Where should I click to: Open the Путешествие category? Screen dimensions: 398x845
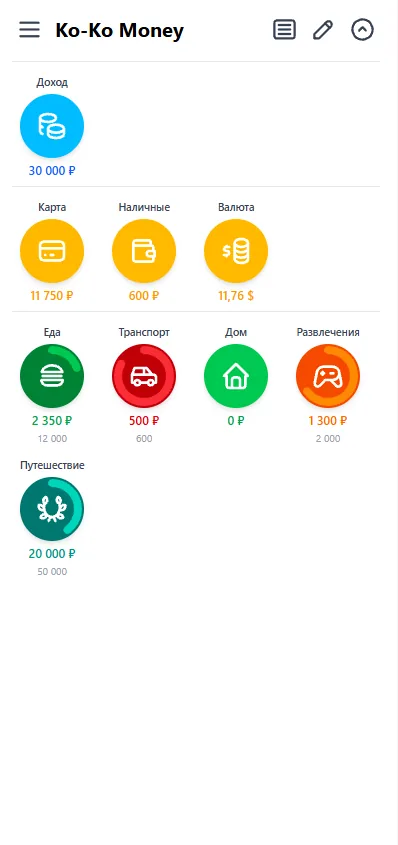(x=52, y=509)
